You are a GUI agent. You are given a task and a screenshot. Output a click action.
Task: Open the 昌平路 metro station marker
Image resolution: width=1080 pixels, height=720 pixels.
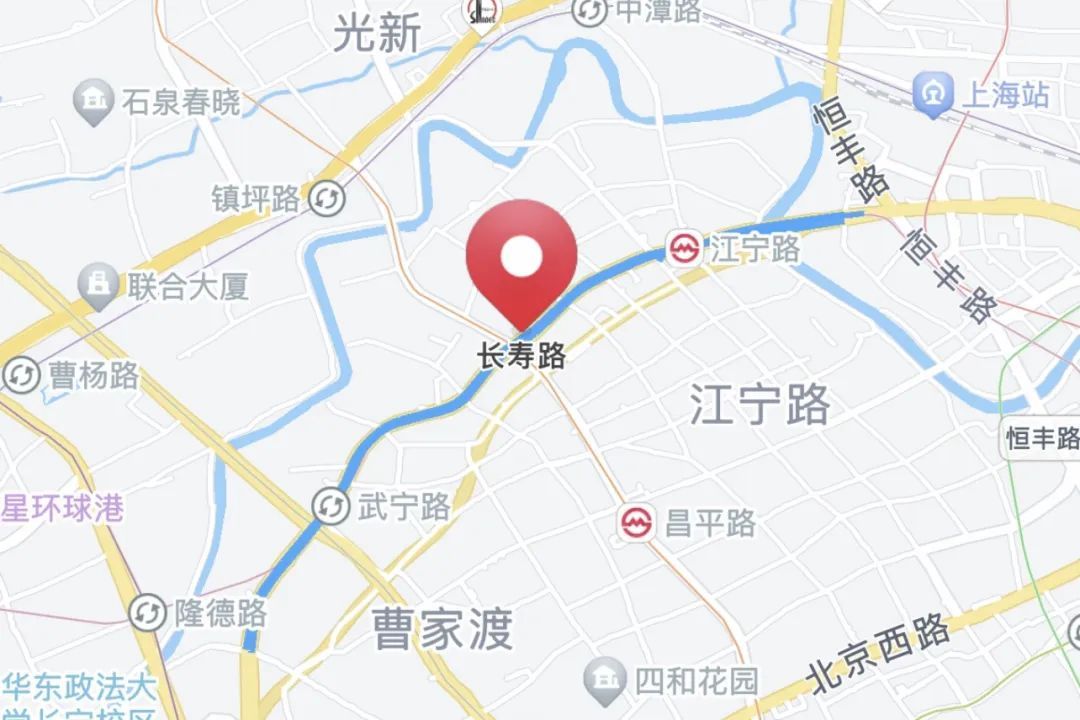[x=636, y=523]
